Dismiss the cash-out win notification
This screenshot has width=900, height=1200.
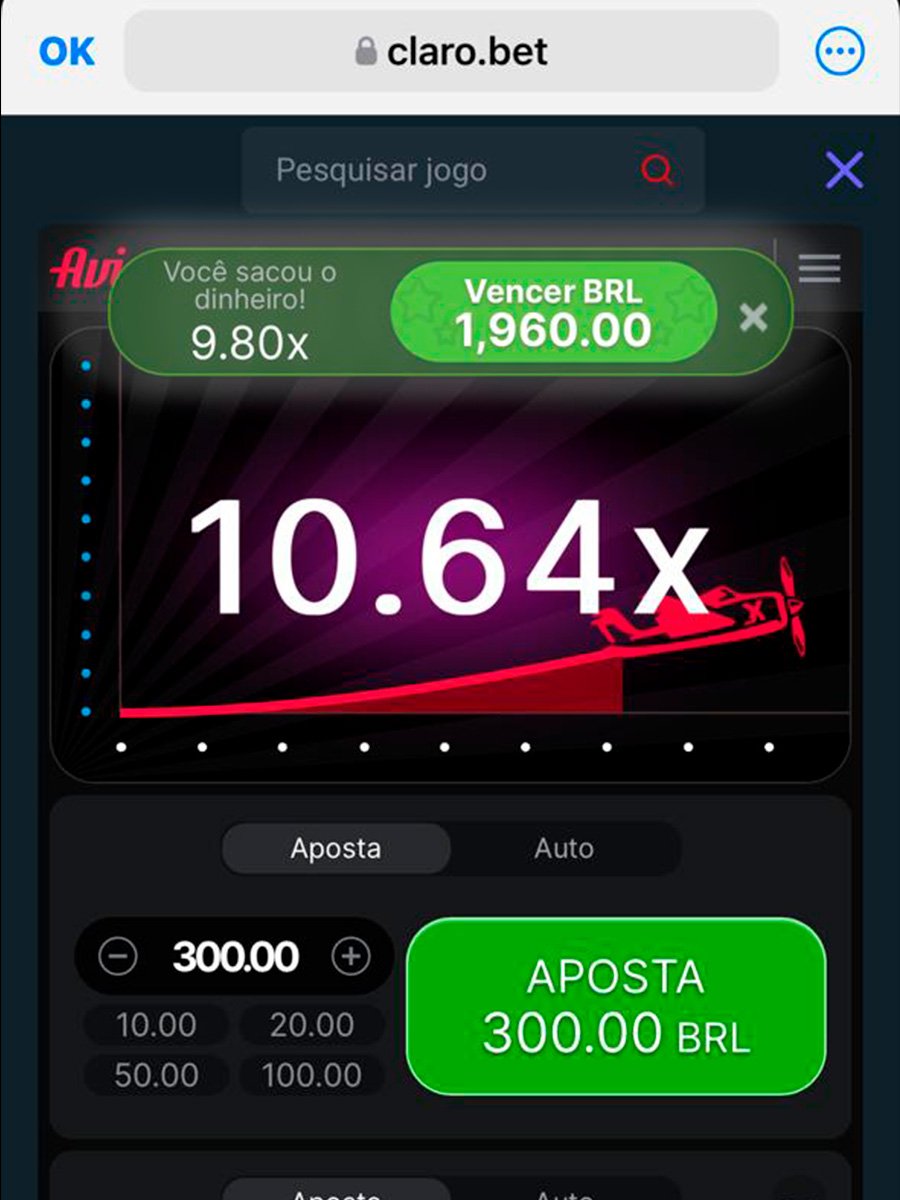753,317
